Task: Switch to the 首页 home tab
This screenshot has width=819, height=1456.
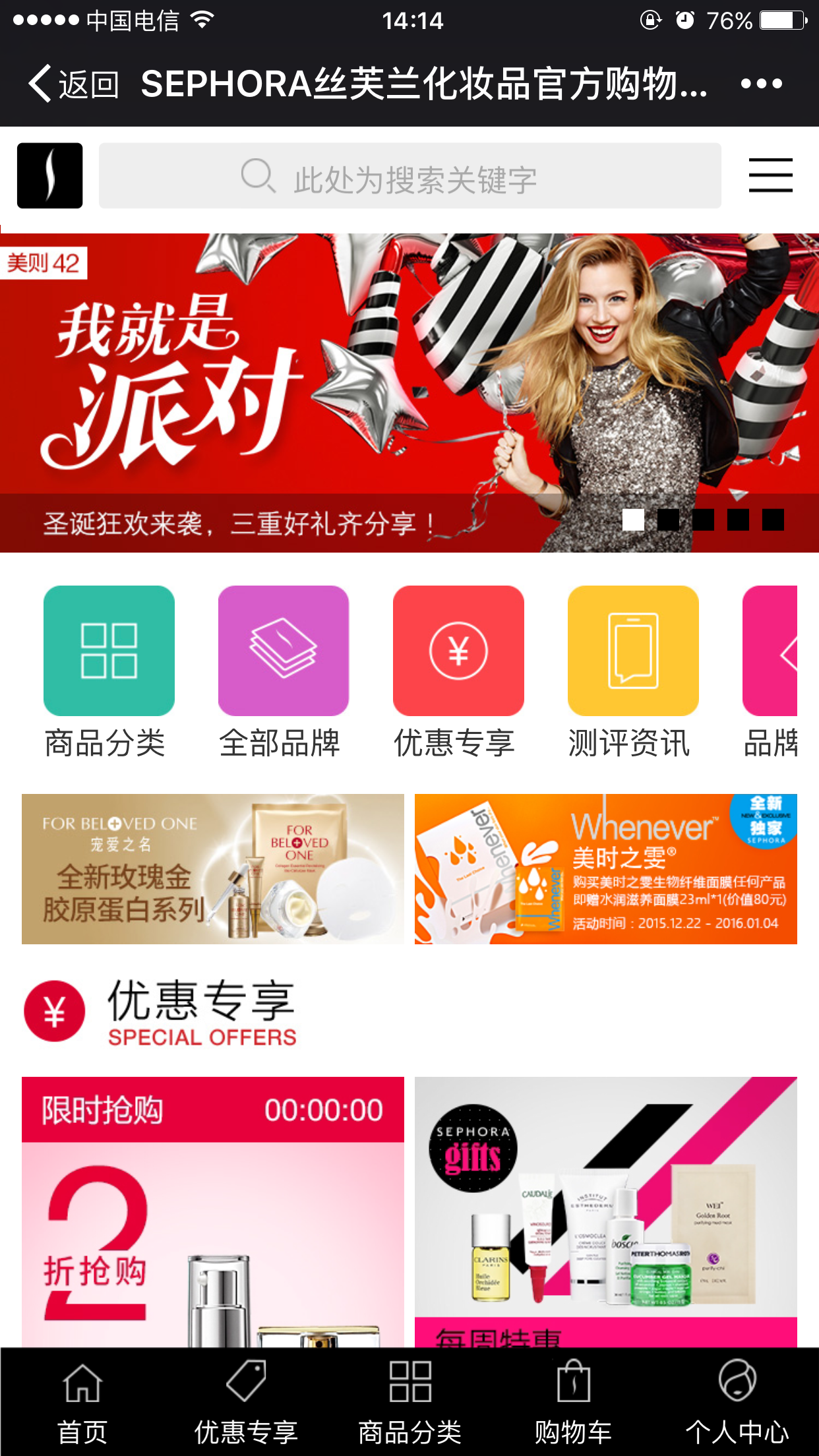Action: click(82, 1402)
